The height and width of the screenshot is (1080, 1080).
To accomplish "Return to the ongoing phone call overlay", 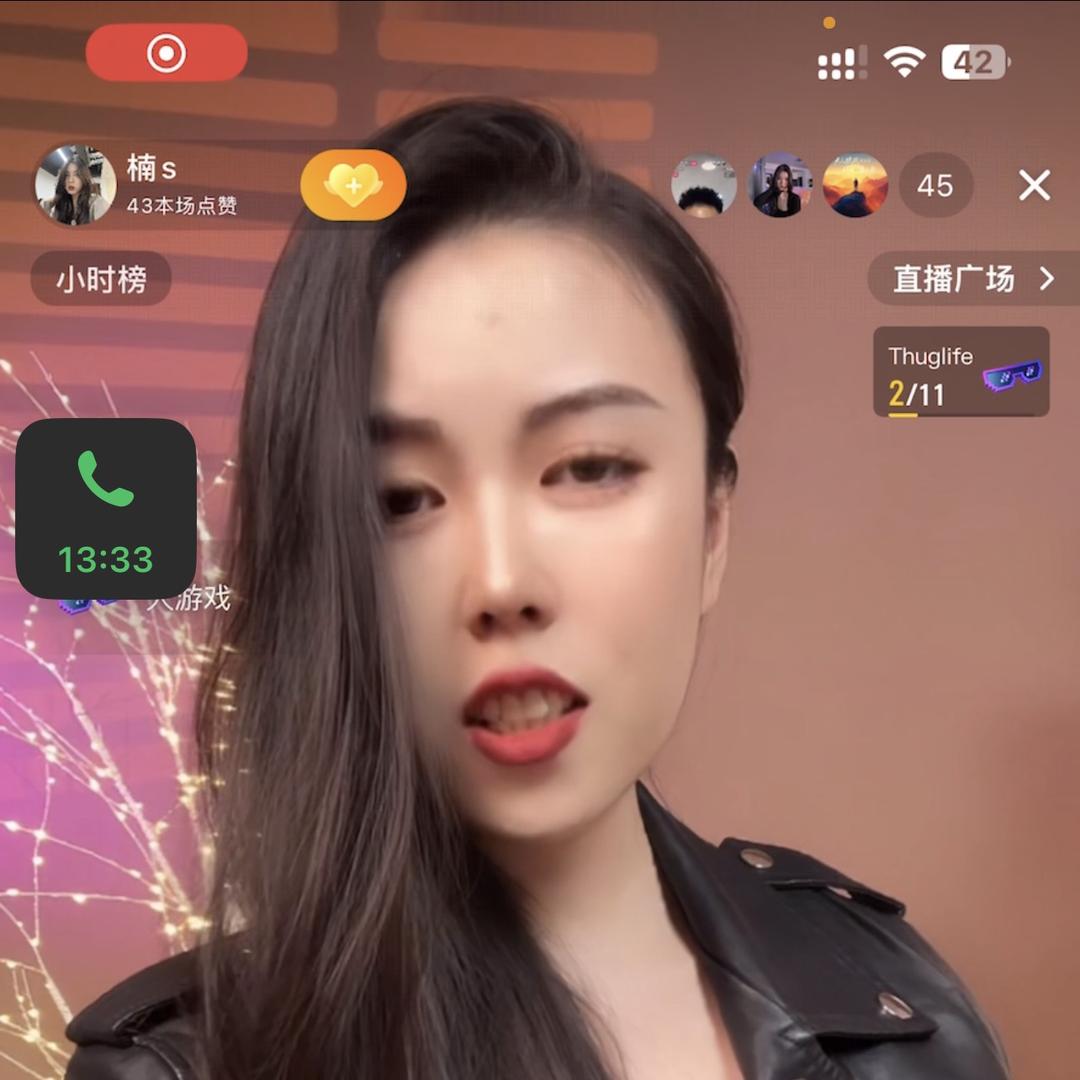I will pyautogui.click(x=105, y=508).
